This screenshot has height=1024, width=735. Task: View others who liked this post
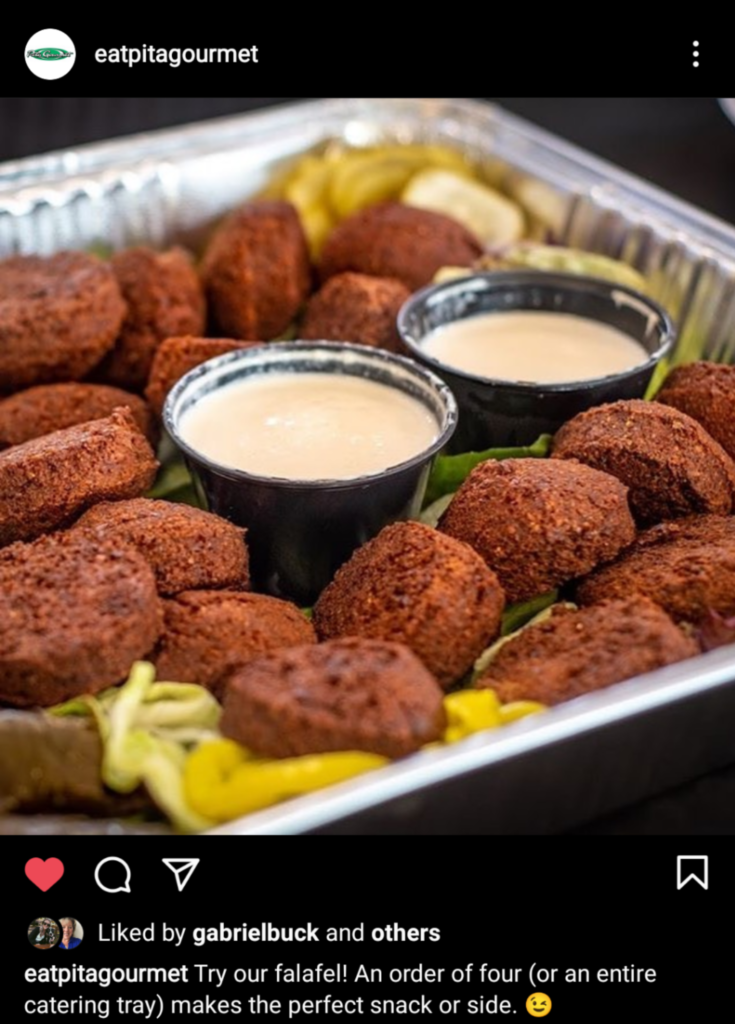point(405,933)
